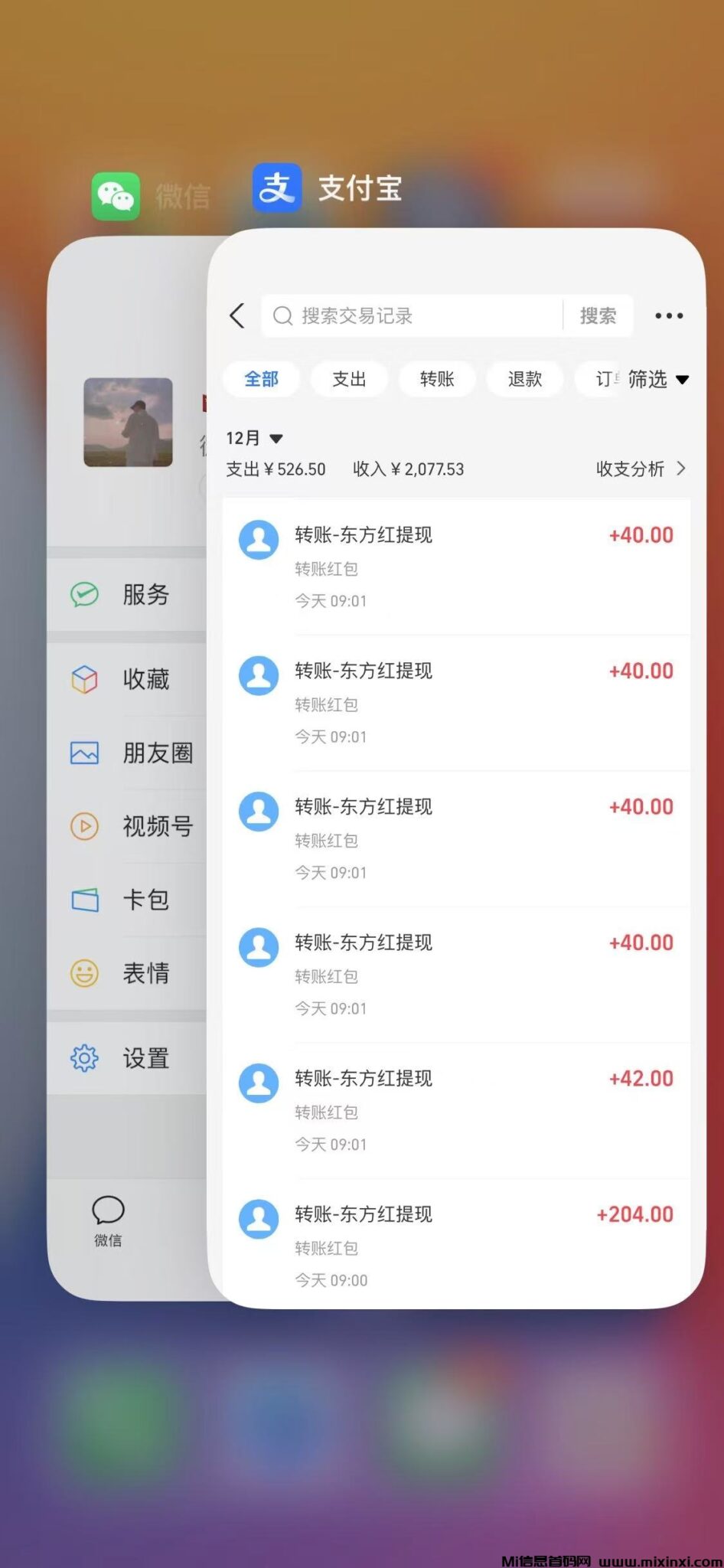The width and height of the screenshot is (724, 1568).
Task: Open 收藏 (Favorites) in the WeChat sidebar
Action: [x=84, y=679]
